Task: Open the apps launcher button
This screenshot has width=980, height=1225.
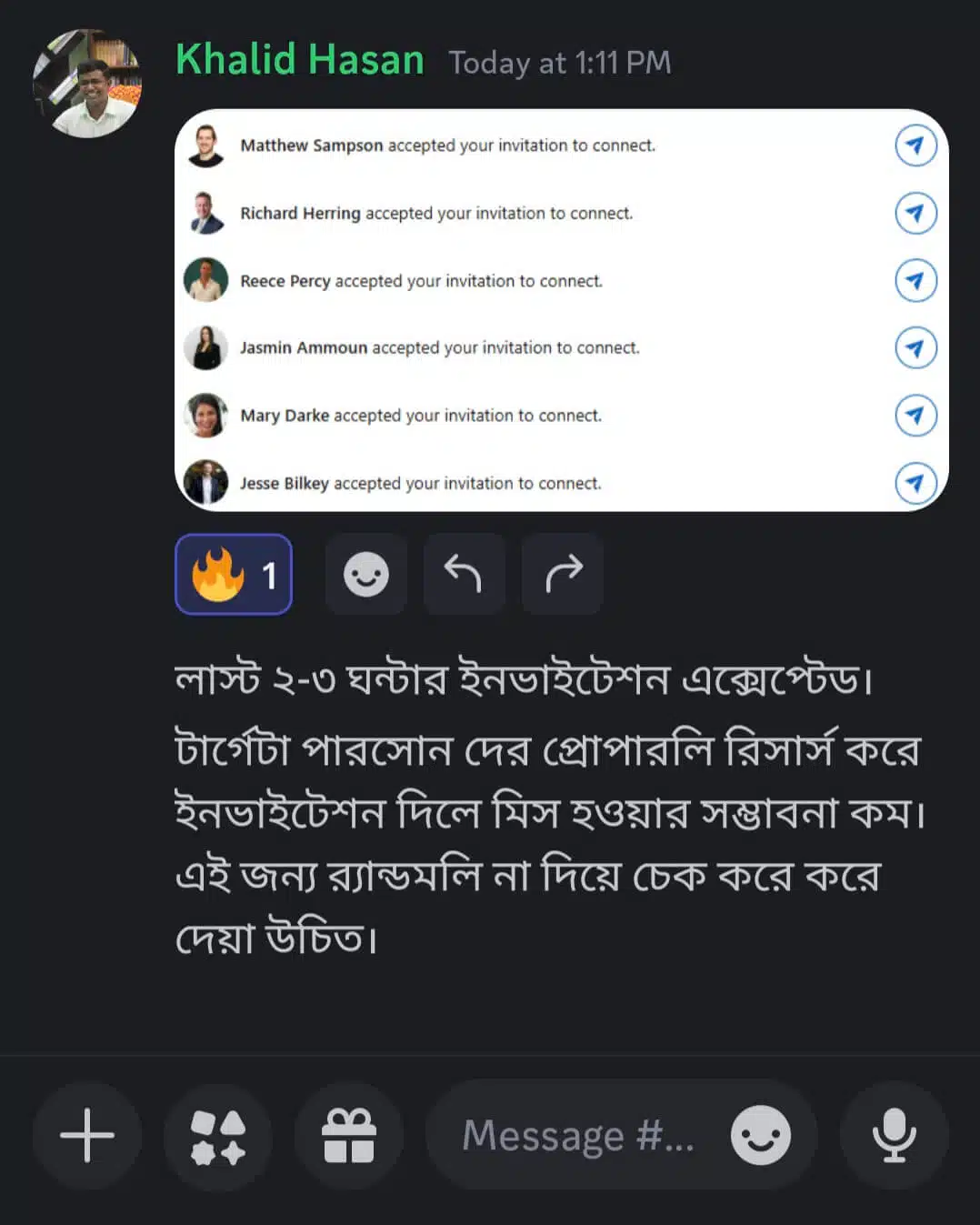Action: (x=218, y=1137)
